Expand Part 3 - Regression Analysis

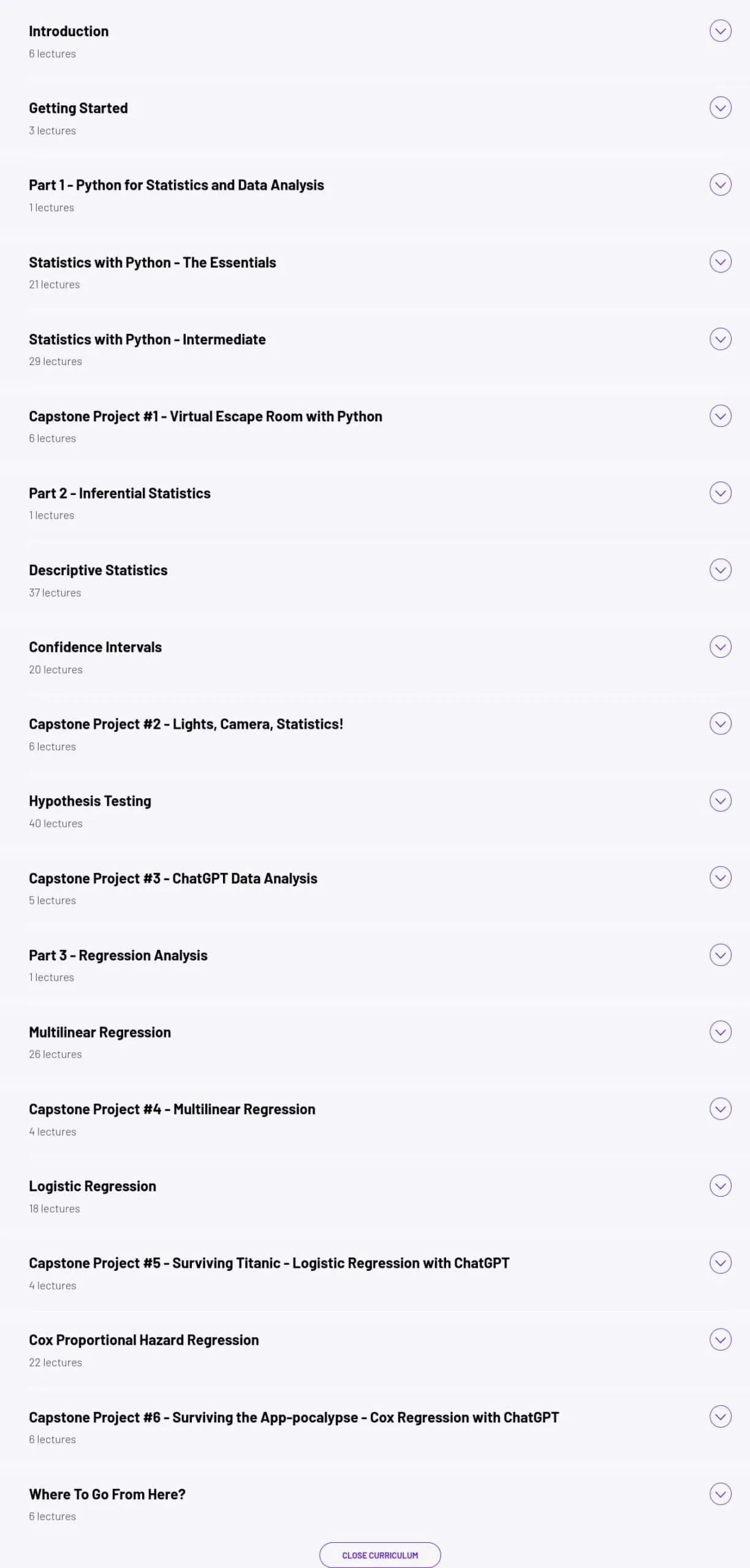(721, 955)
